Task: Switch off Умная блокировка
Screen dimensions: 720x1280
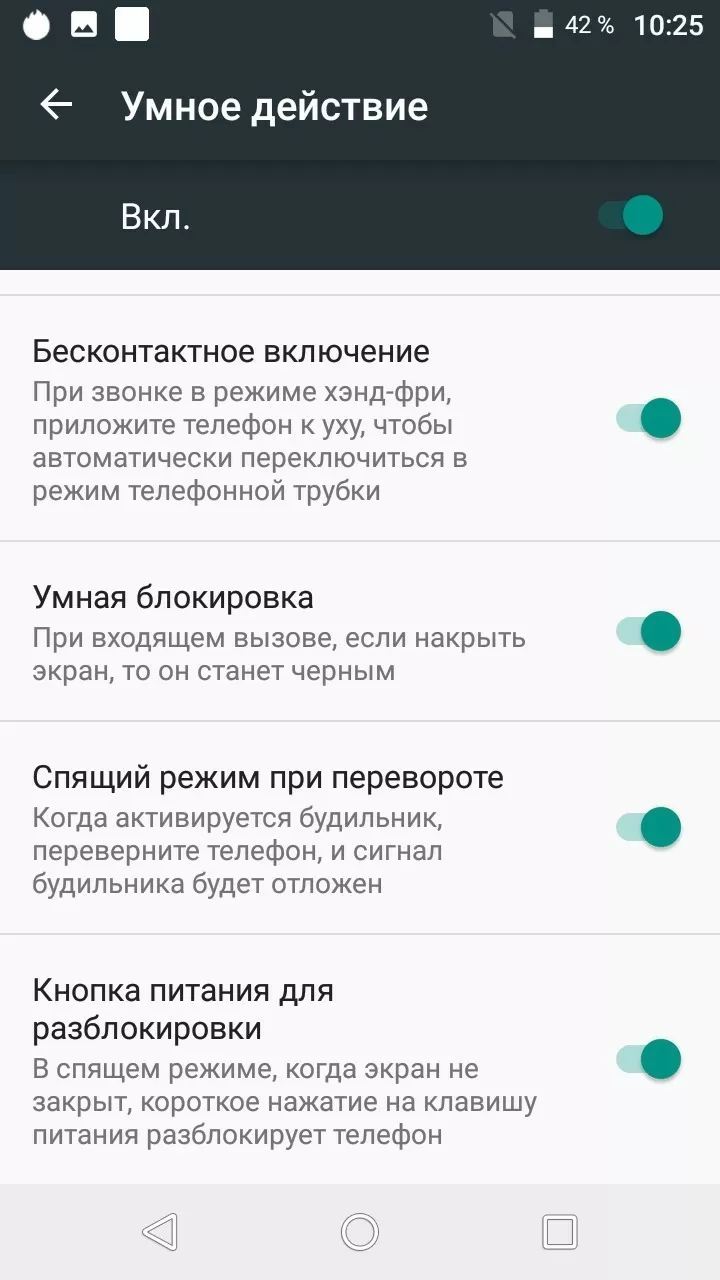Action: point(649,631)
